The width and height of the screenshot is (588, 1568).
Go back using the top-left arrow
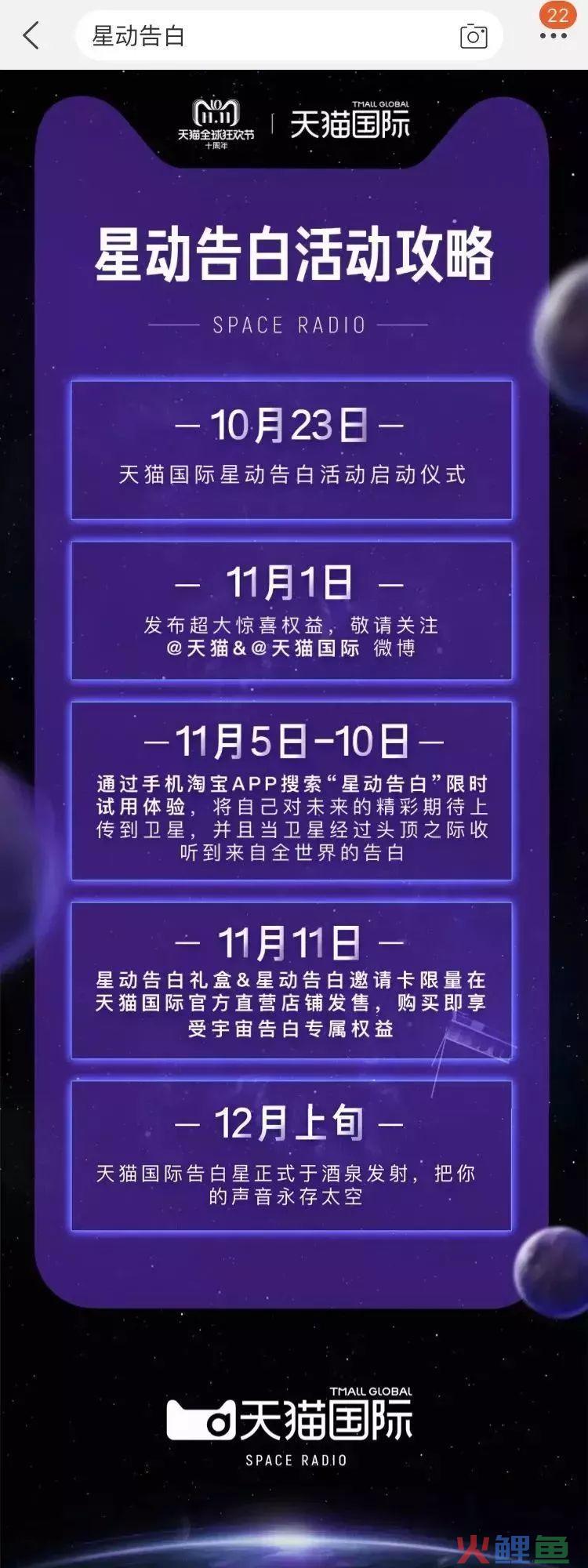[31, 35]
